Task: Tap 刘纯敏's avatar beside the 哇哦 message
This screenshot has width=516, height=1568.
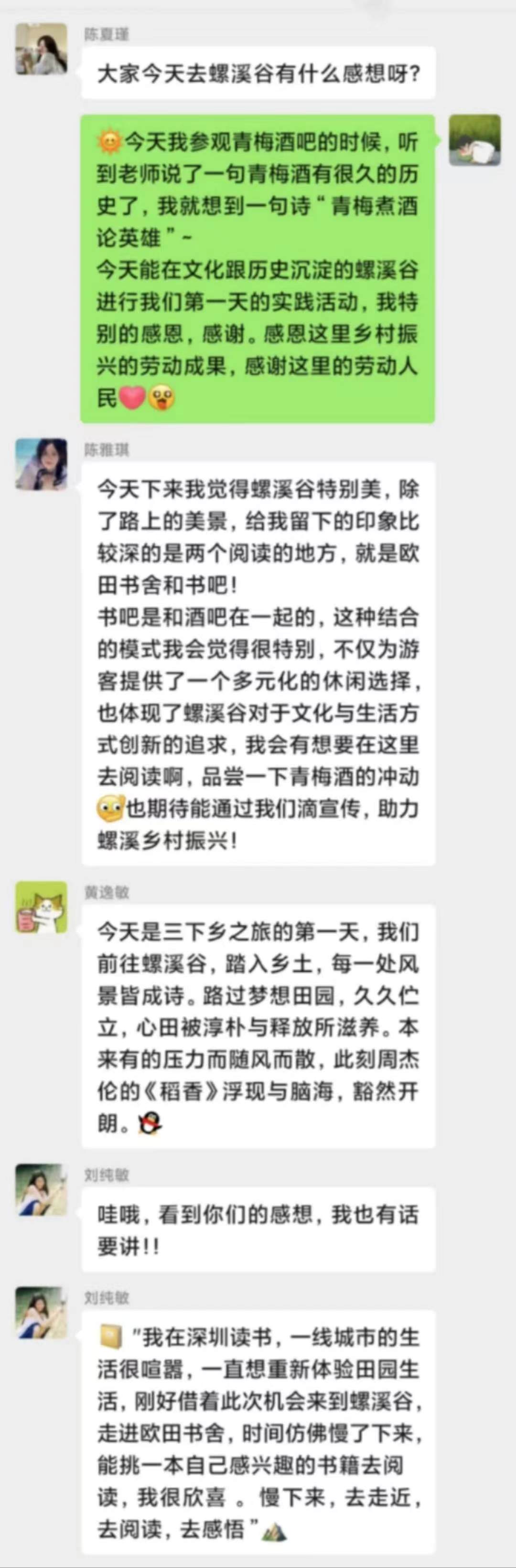Action: click(41, 1189)
